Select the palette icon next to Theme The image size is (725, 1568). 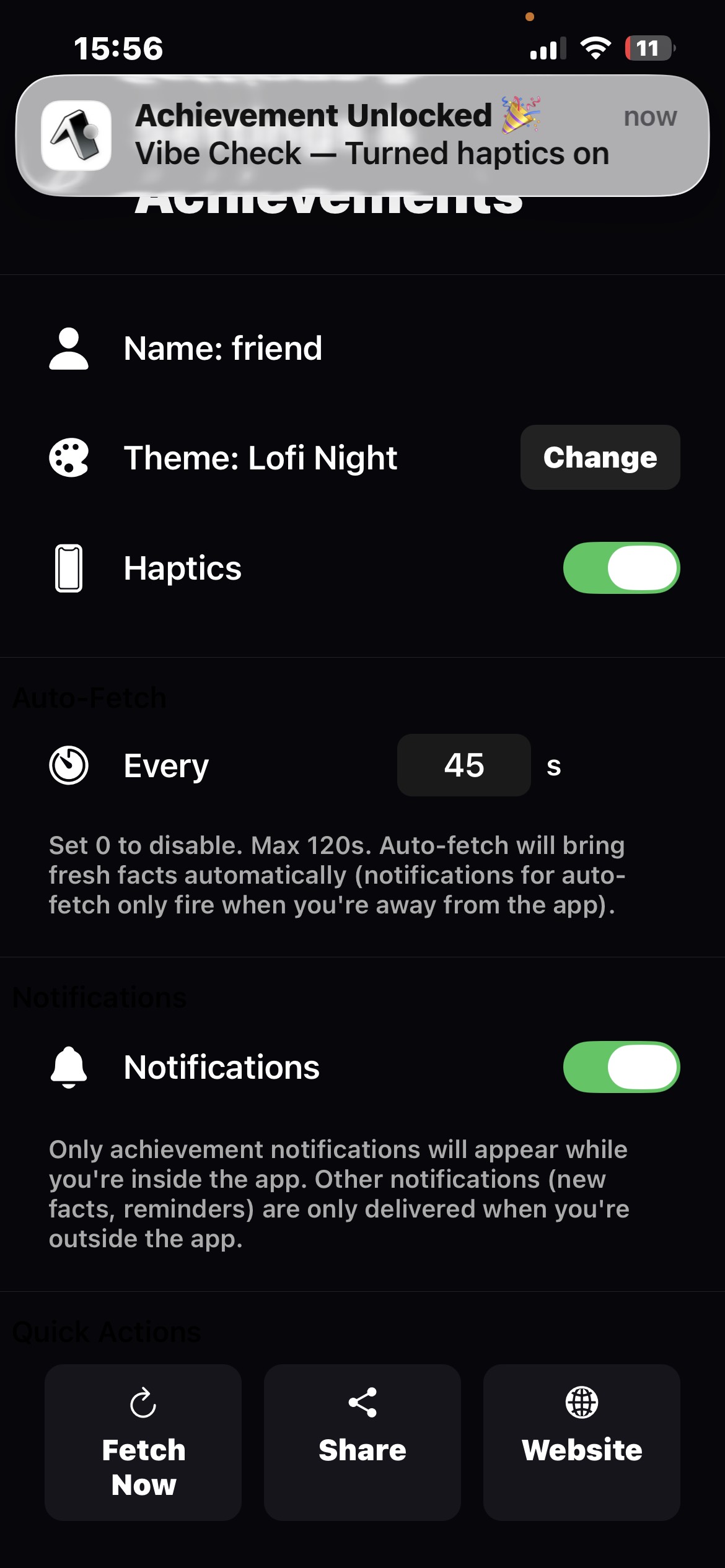pos(69,458)
